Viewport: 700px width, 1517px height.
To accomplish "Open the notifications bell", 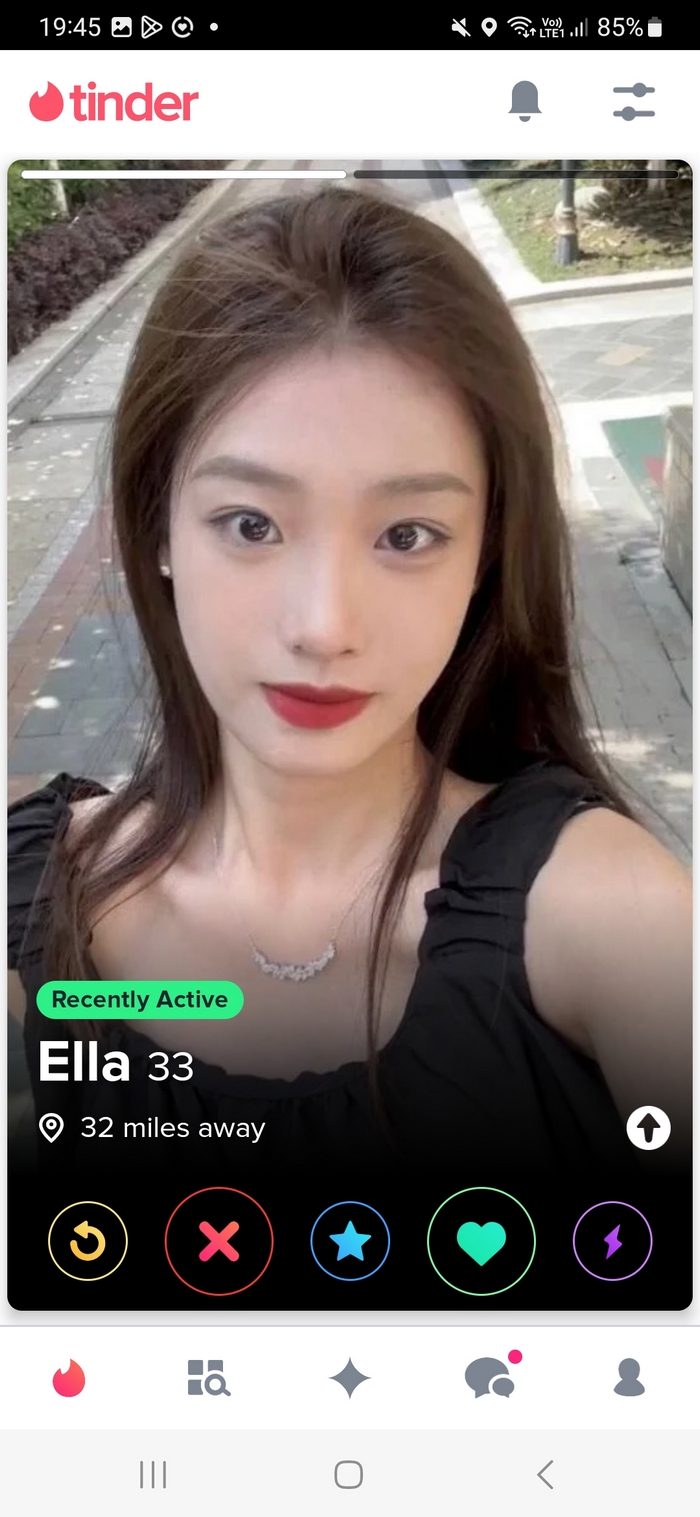I will (x=525, y=101).
